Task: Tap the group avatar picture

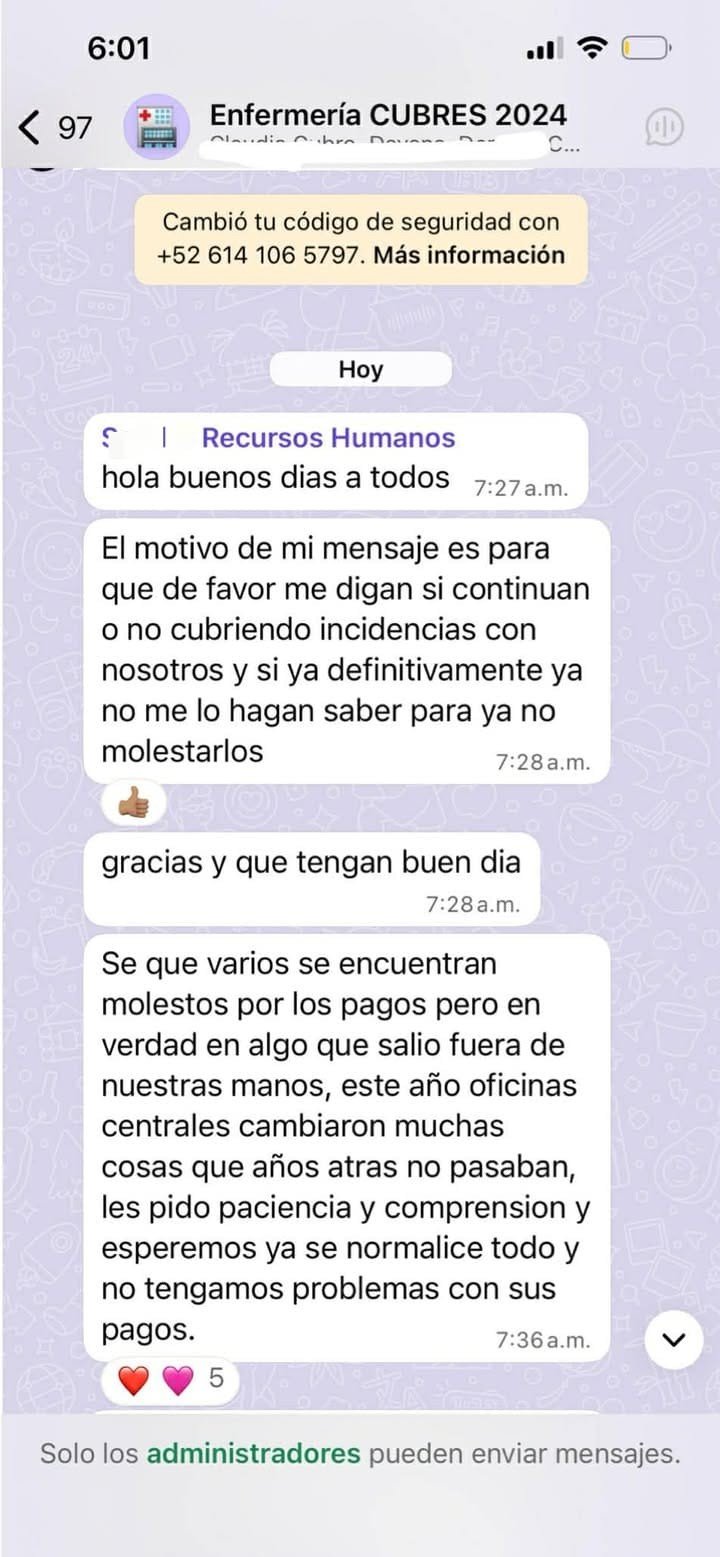Action: [x=156, y=128]
